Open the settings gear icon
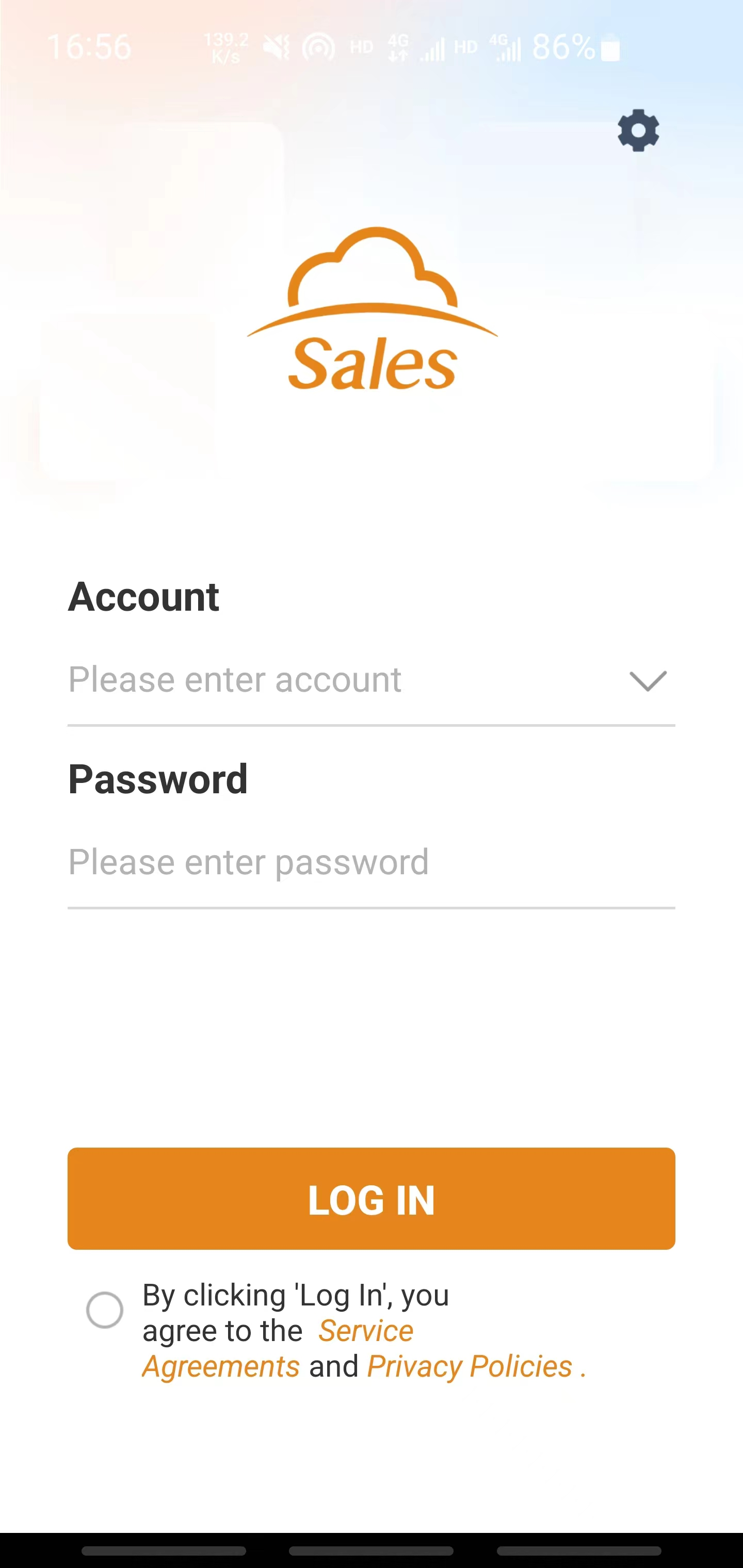The image size is (743, 1568). pos(638,130)
